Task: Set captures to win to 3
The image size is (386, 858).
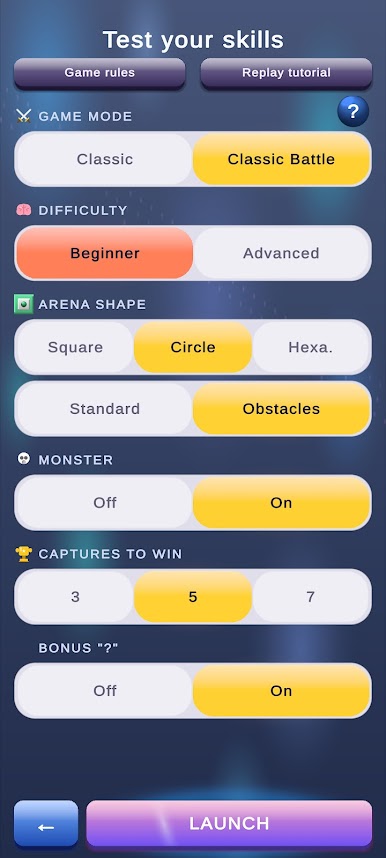Action: click(x=76, y=597)
